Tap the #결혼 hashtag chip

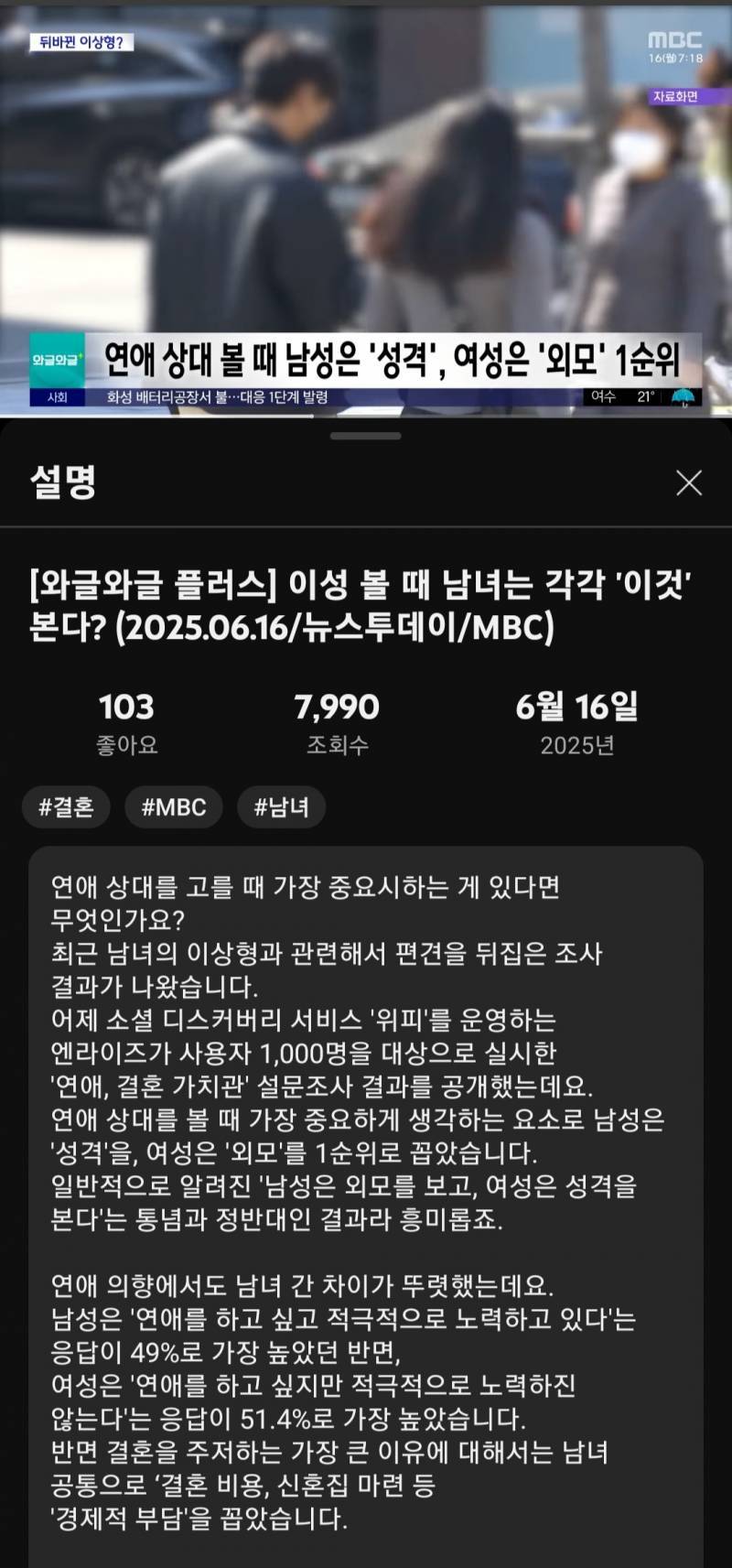coord(65,806)
